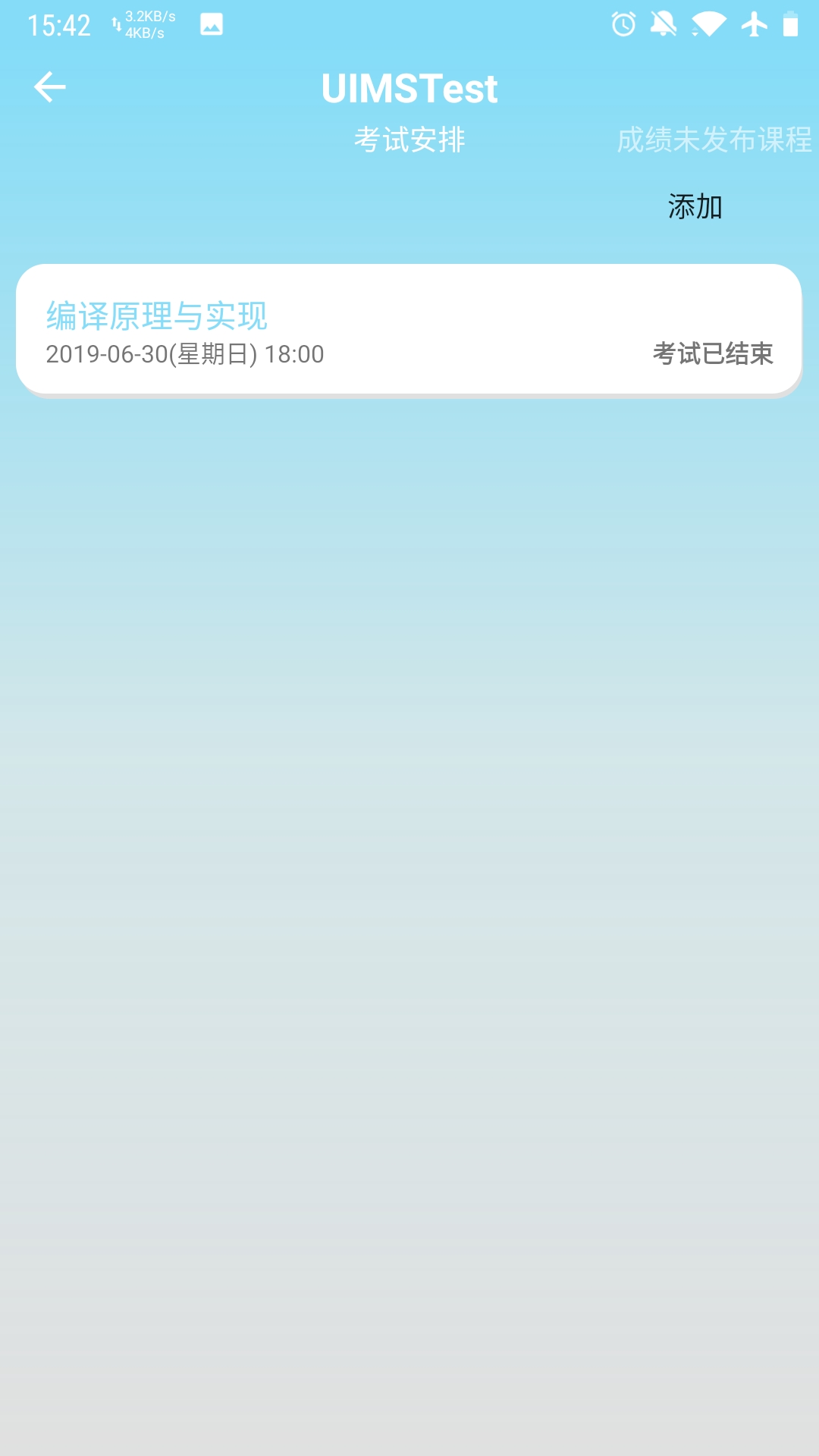The height and width of the screenshot is (1456, 819).
Task: Tap the UIMSTest title
Action: (409, 86)
